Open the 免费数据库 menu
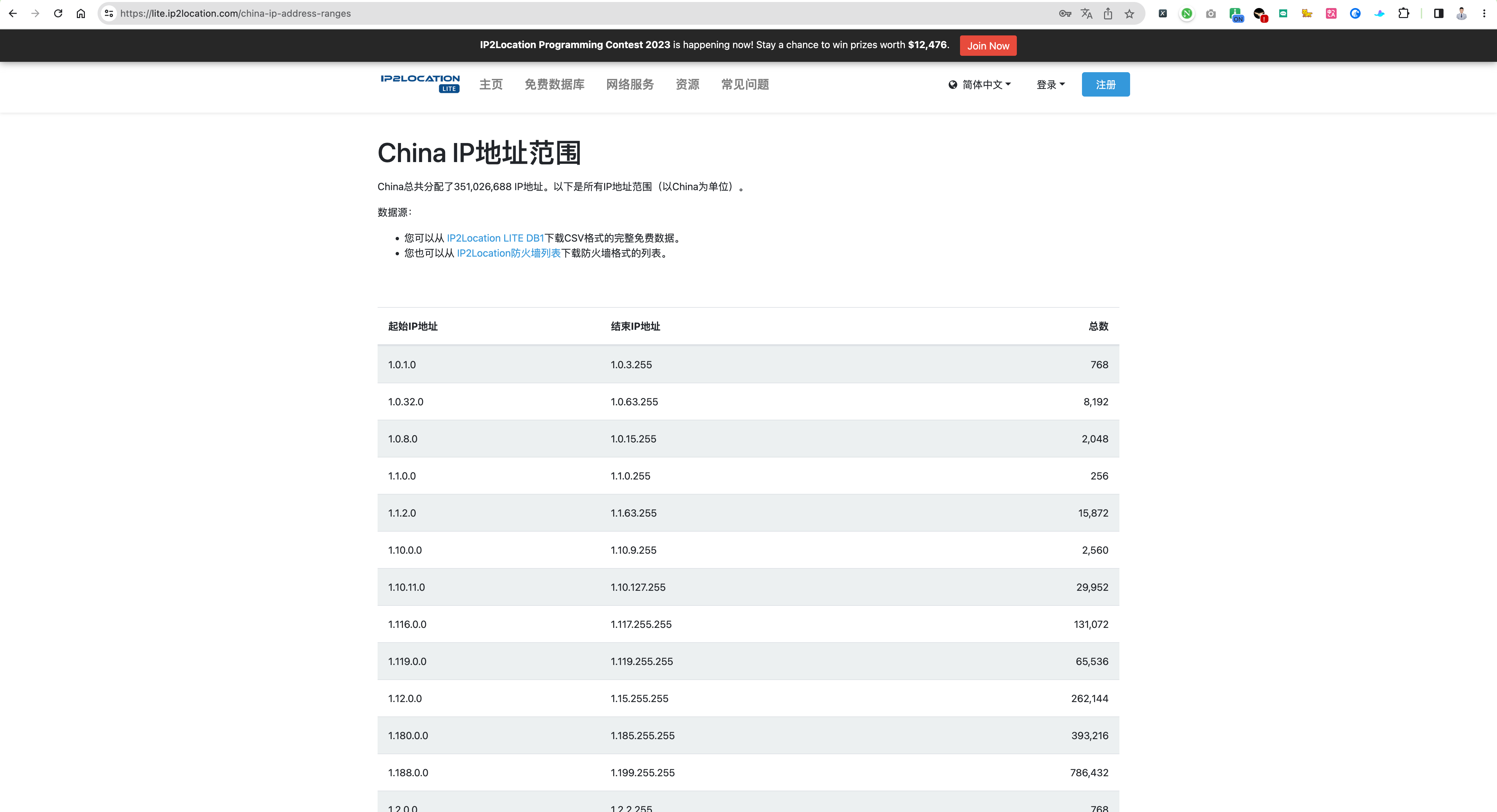 point(554,84)
